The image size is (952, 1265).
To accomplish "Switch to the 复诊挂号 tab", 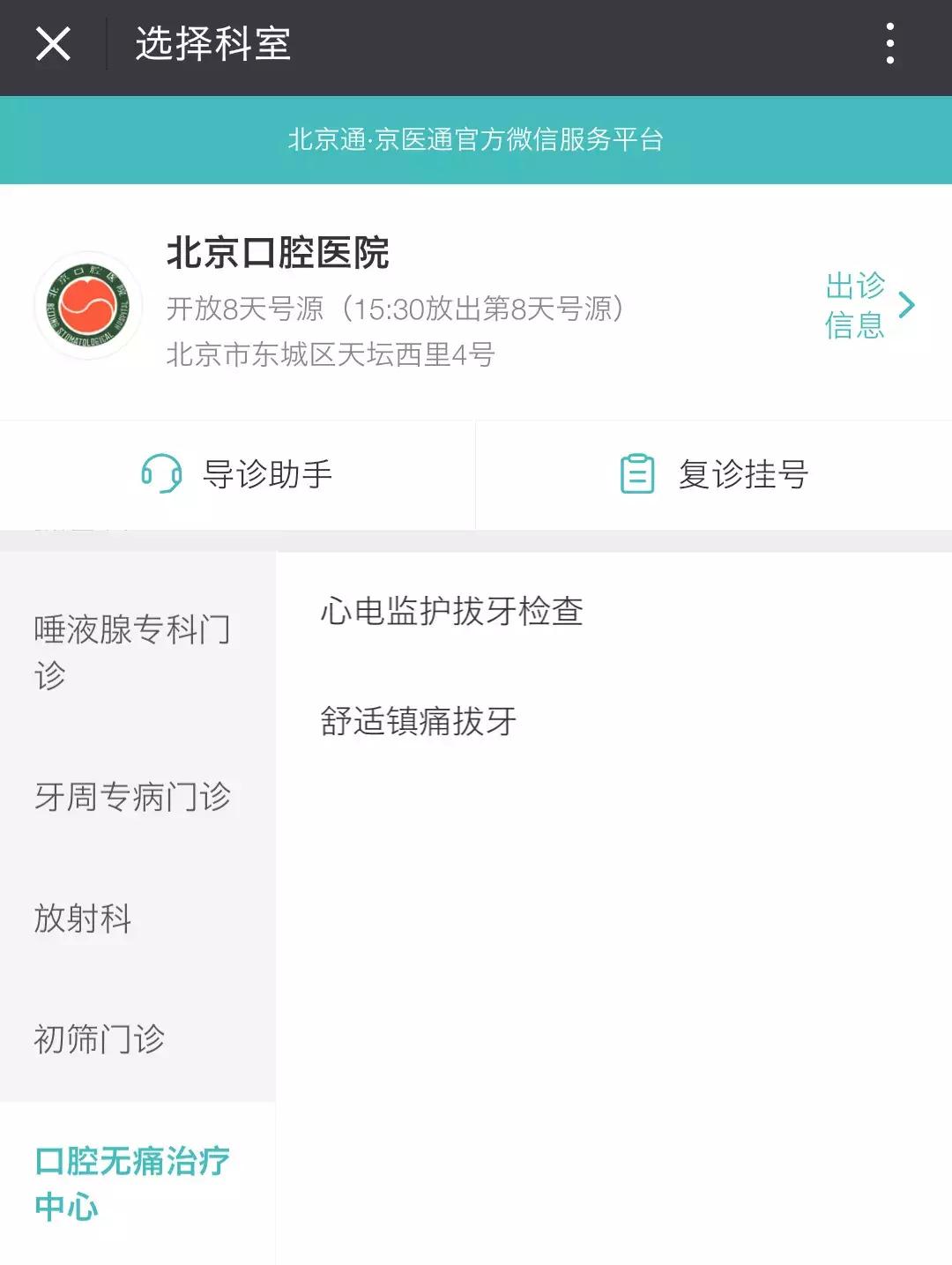I will [714, 474].
